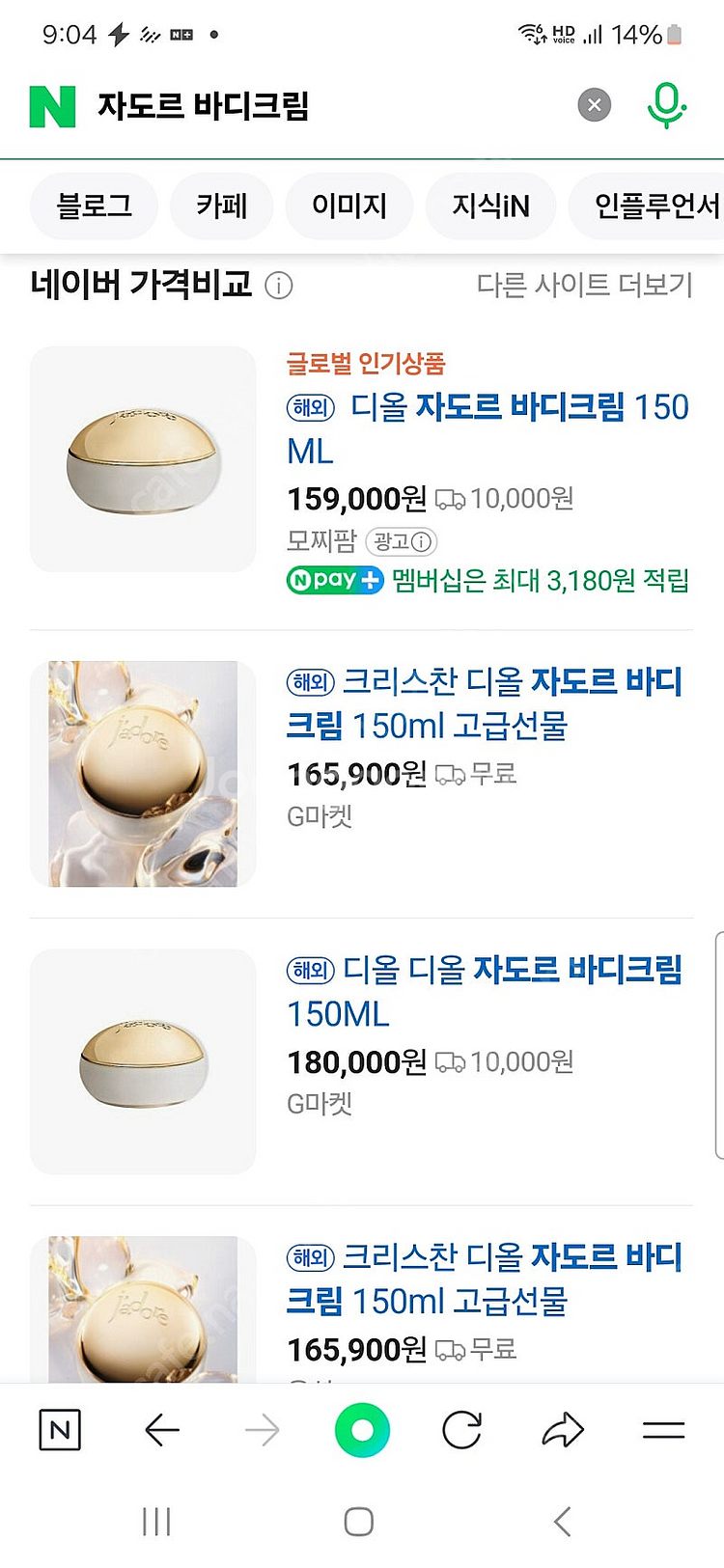Clear the search text with the X button

[x=595, y=104]
